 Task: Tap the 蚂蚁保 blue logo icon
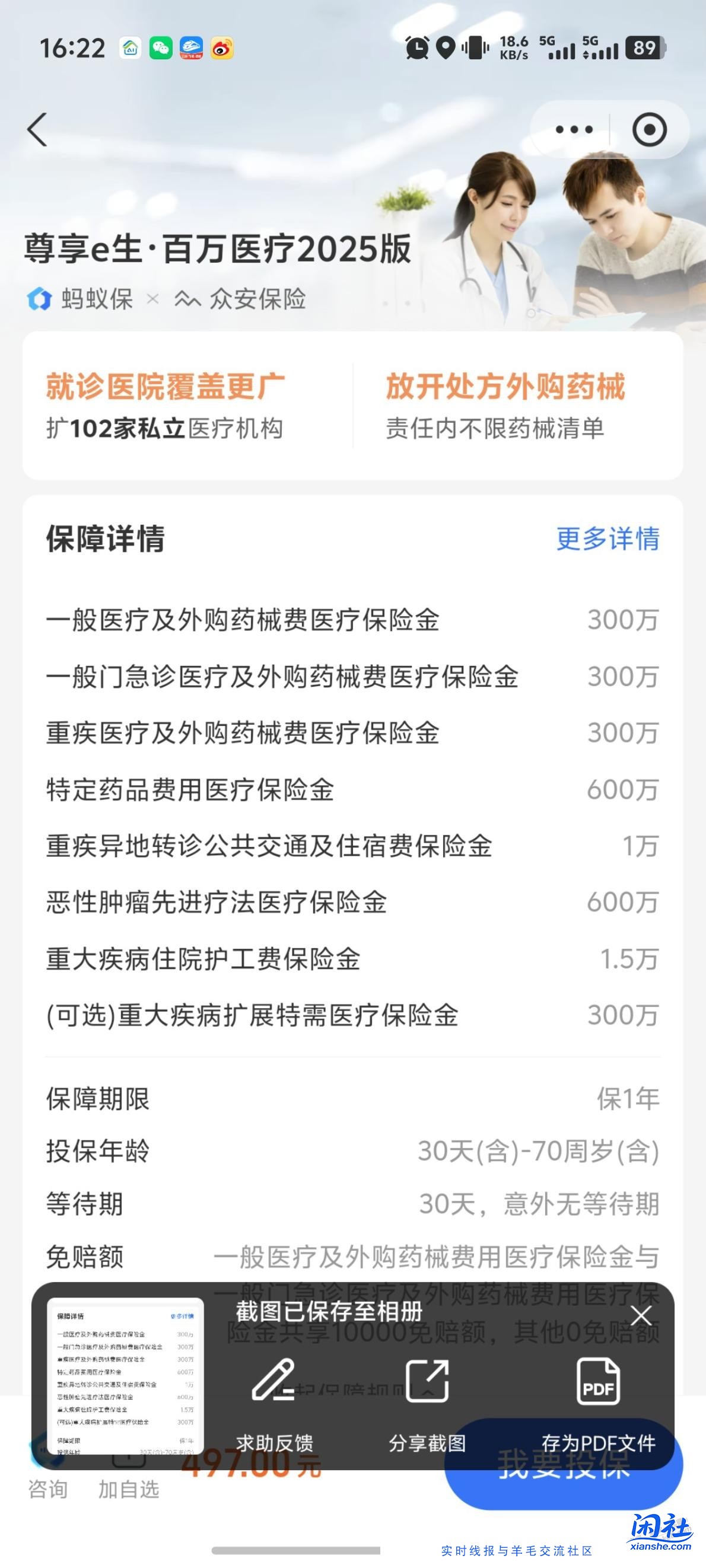pyautogui.click(x=39, y=299)
